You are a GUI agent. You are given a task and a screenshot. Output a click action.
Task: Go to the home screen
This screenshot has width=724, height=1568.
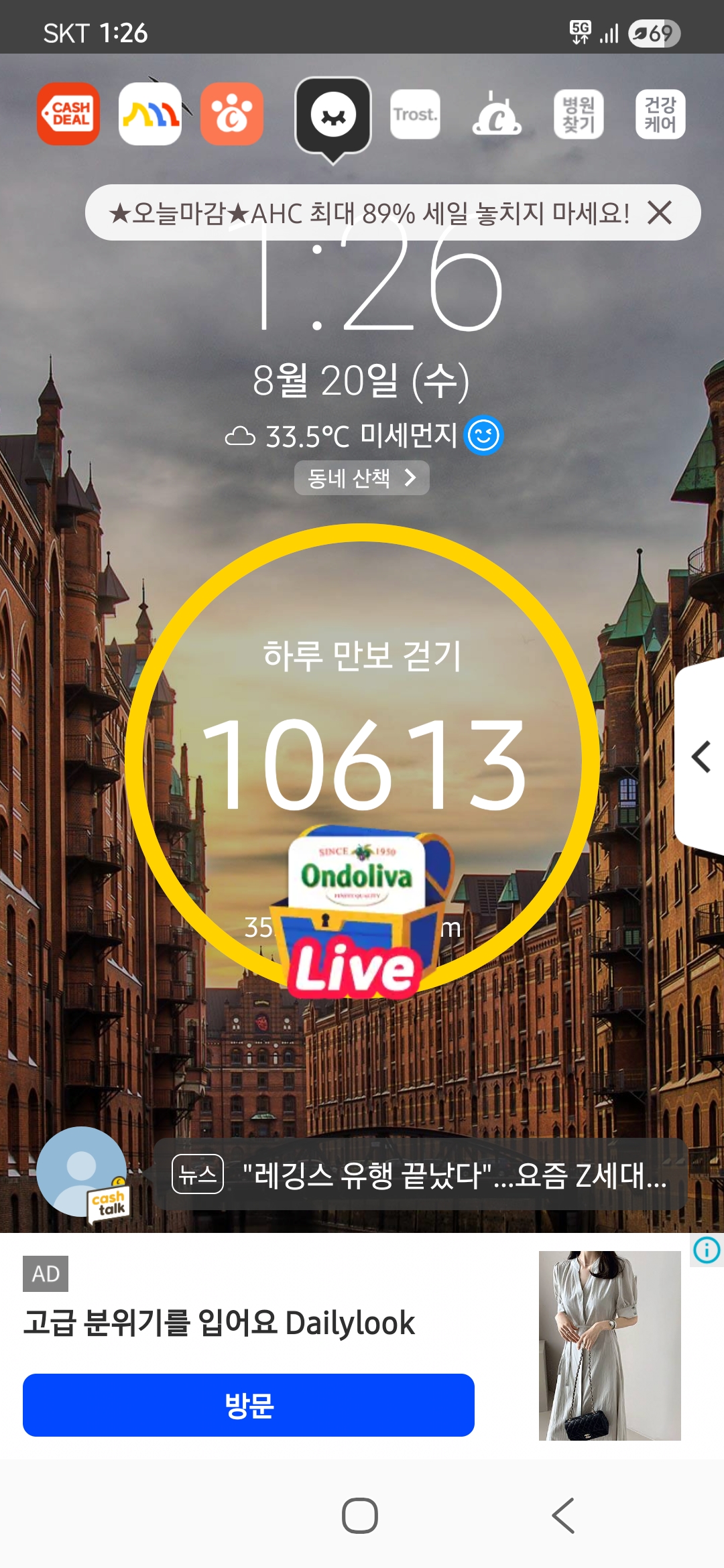pos(360,1516)
